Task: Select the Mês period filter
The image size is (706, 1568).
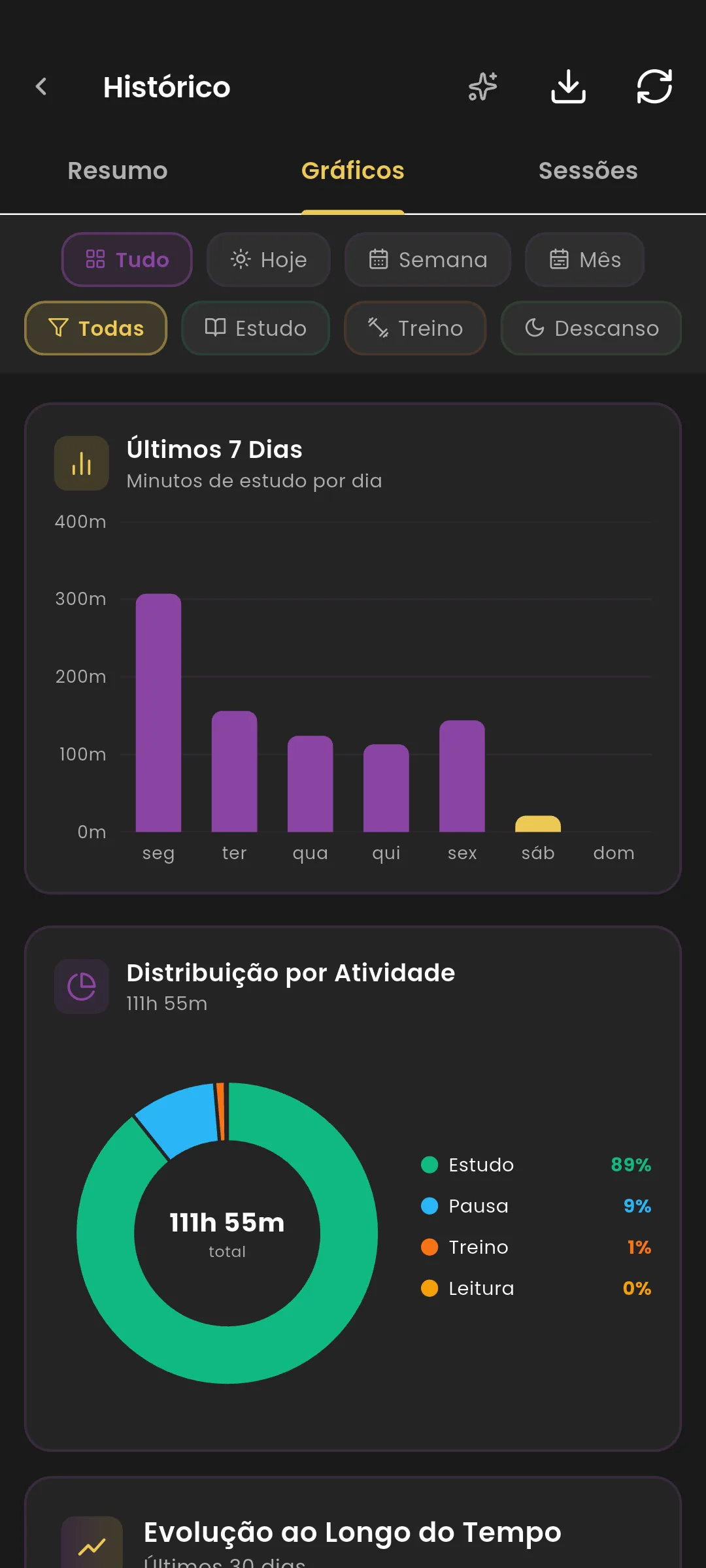Action: pyautogui.click(x=584, y=259)
